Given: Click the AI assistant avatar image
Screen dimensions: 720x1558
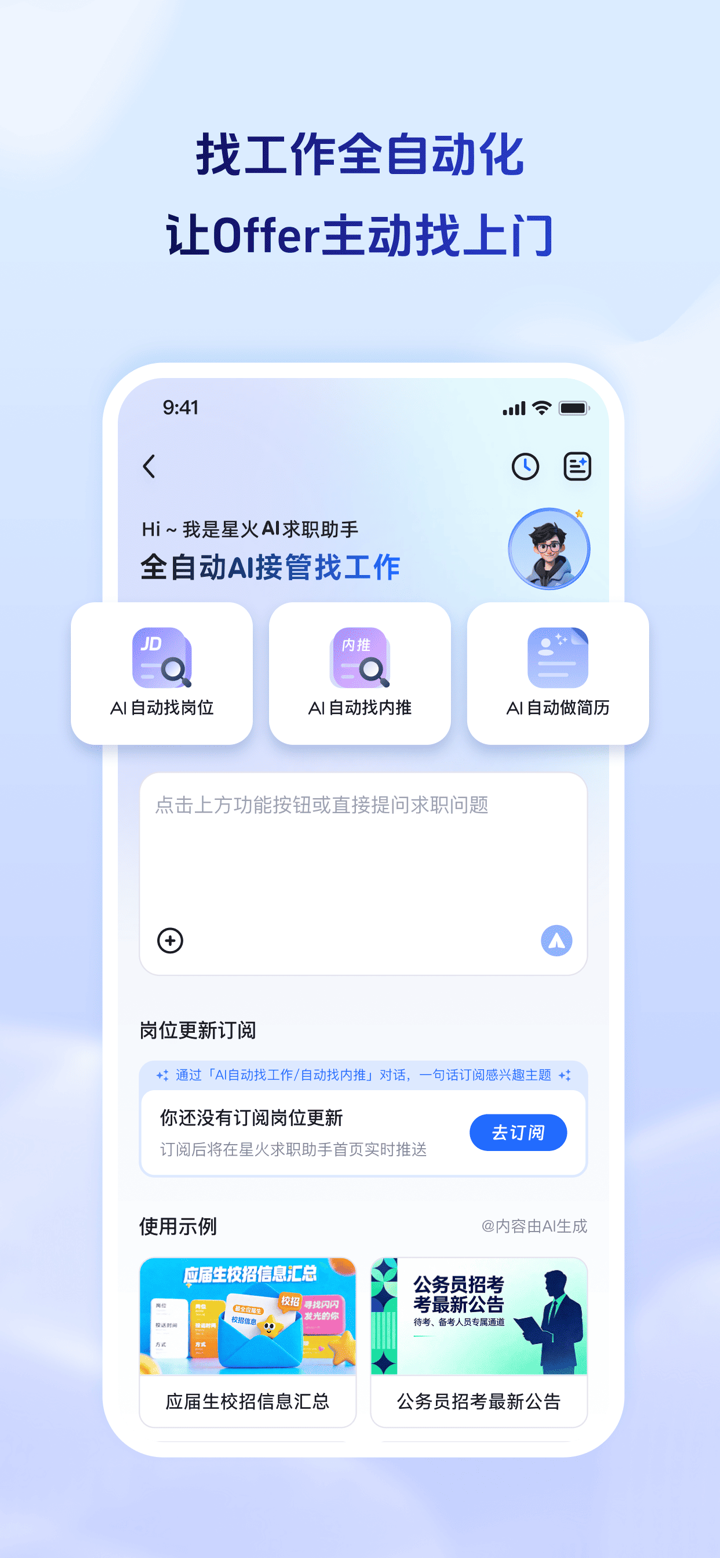Looking at the screenshot, I should tap(549, 548).
